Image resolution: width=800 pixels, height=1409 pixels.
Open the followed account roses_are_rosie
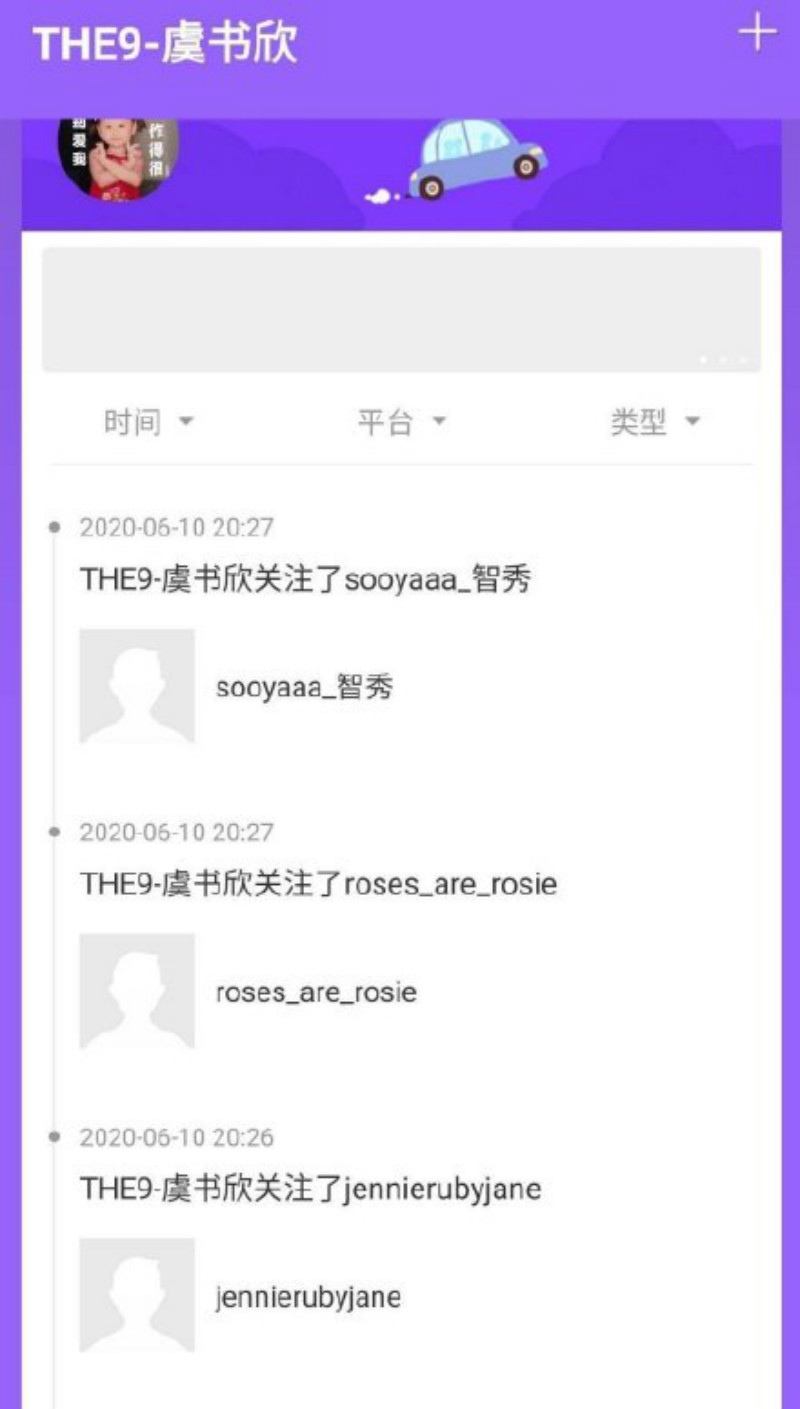316,992
